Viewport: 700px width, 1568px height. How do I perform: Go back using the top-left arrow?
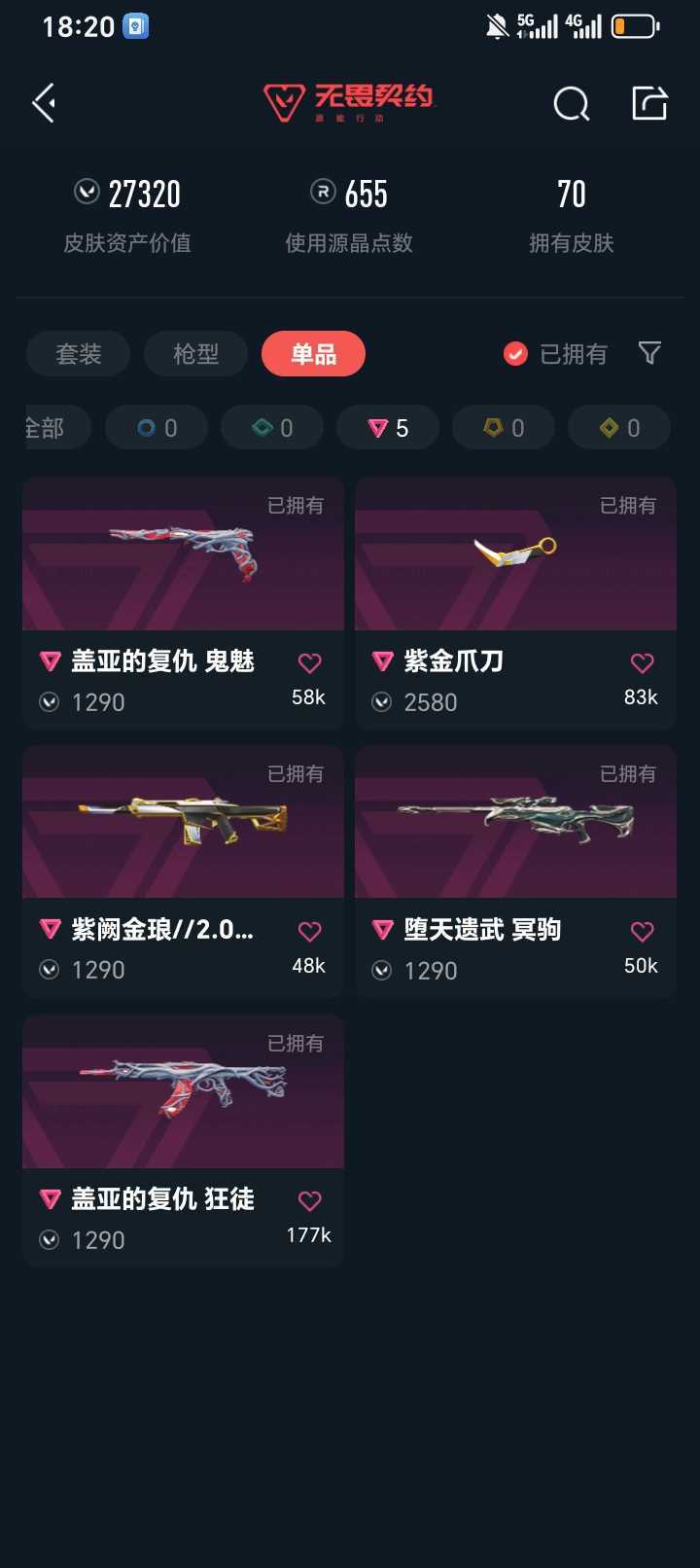pyautogui.click(x=44, y=103)
